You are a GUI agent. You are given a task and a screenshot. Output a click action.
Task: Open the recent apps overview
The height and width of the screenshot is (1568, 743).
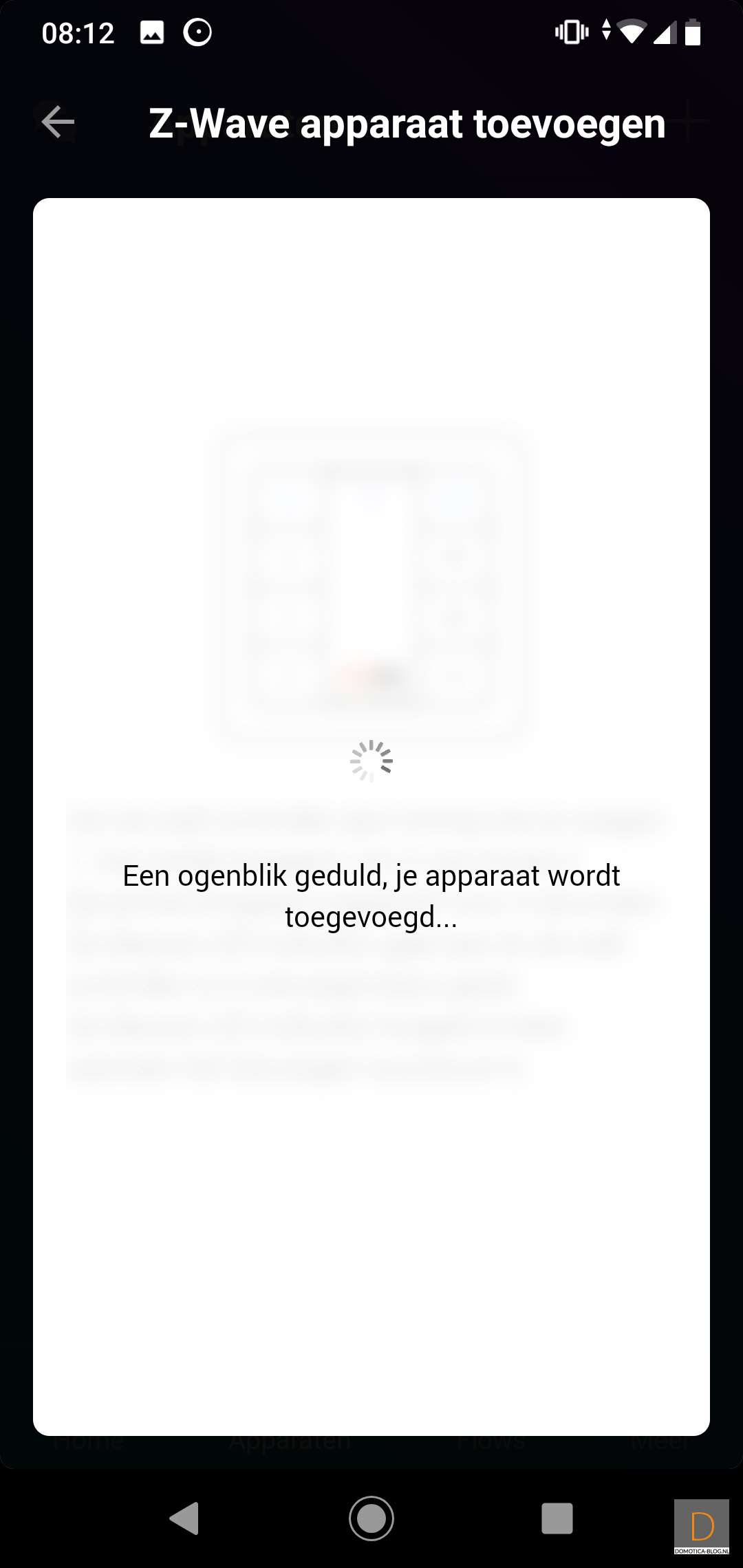pyautogui.click(x=557, y=1518)
